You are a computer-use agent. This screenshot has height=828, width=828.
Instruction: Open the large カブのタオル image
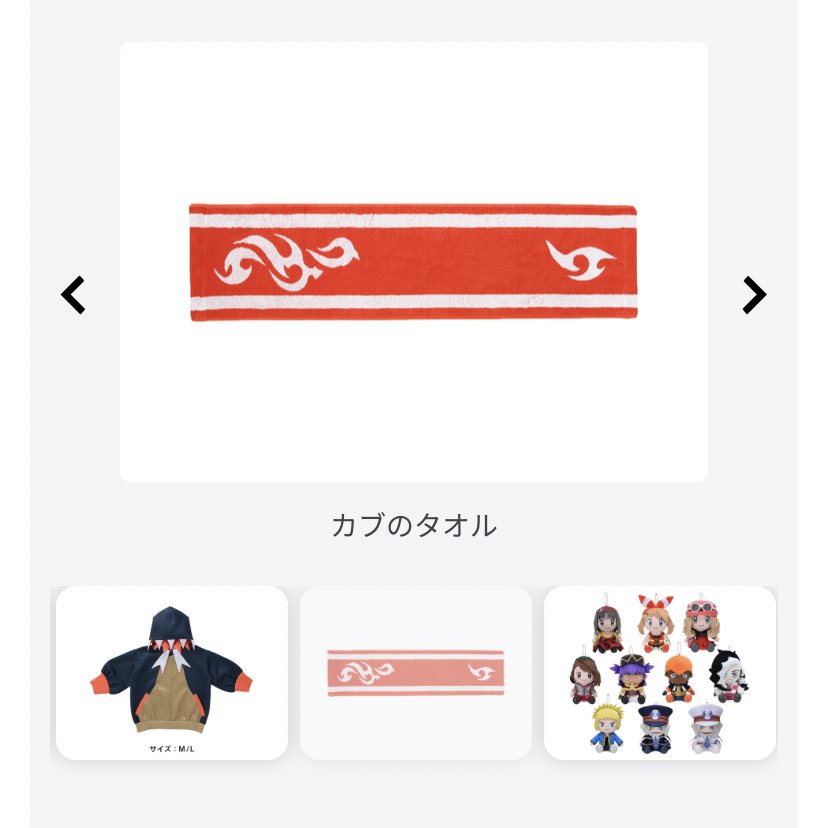[413, 262]
